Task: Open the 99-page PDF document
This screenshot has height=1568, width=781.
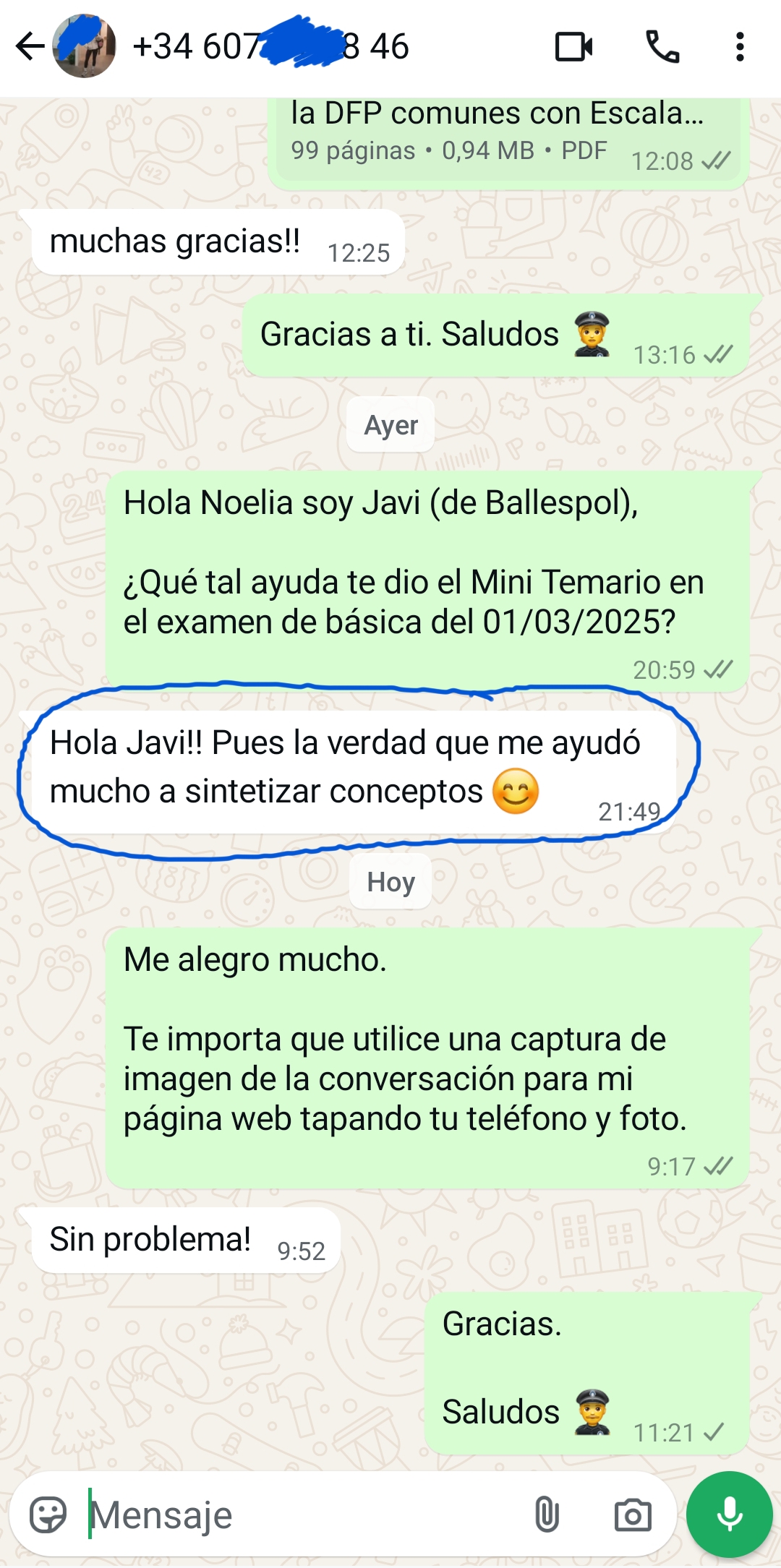Action: 499,134
